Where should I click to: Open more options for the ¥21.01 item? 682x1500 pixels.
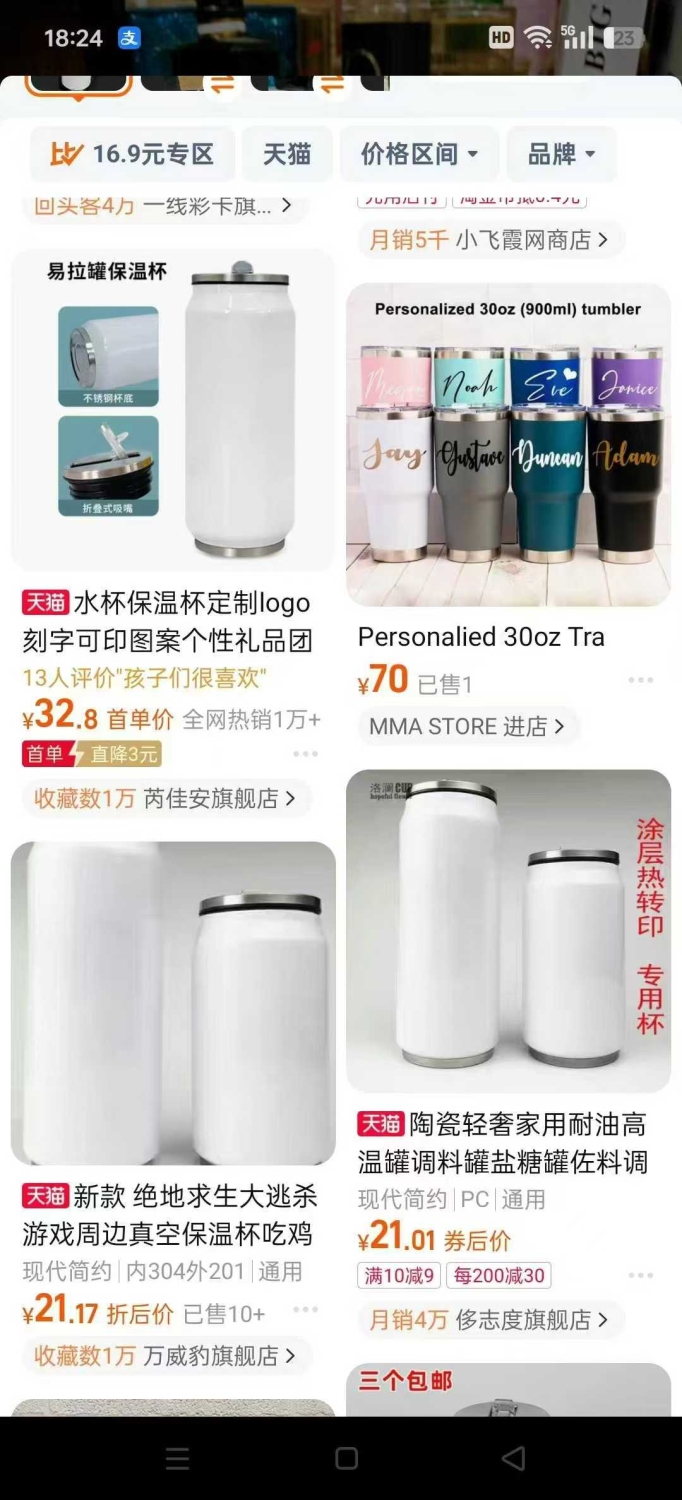click(x=641, y=1275)
